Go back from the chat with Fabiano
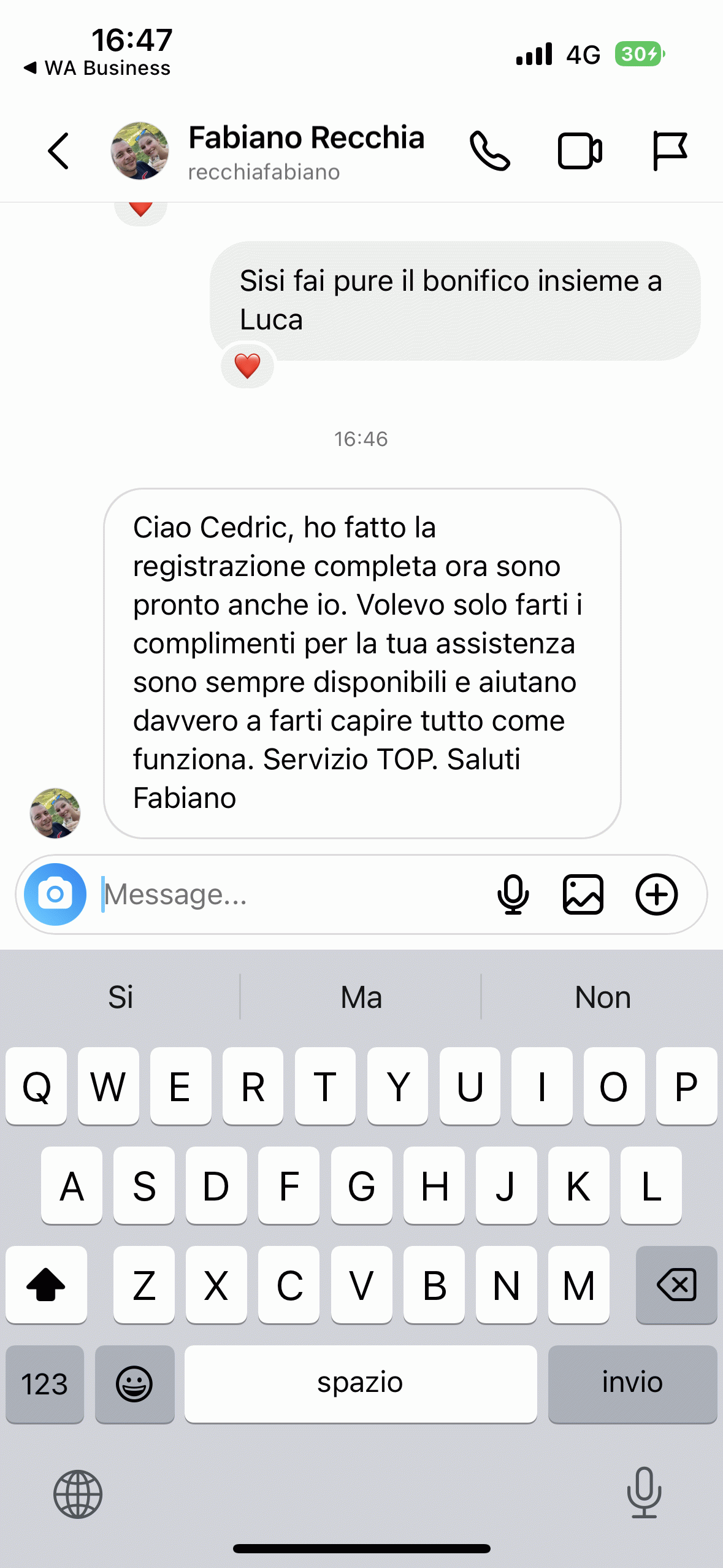 coord(59,151)
